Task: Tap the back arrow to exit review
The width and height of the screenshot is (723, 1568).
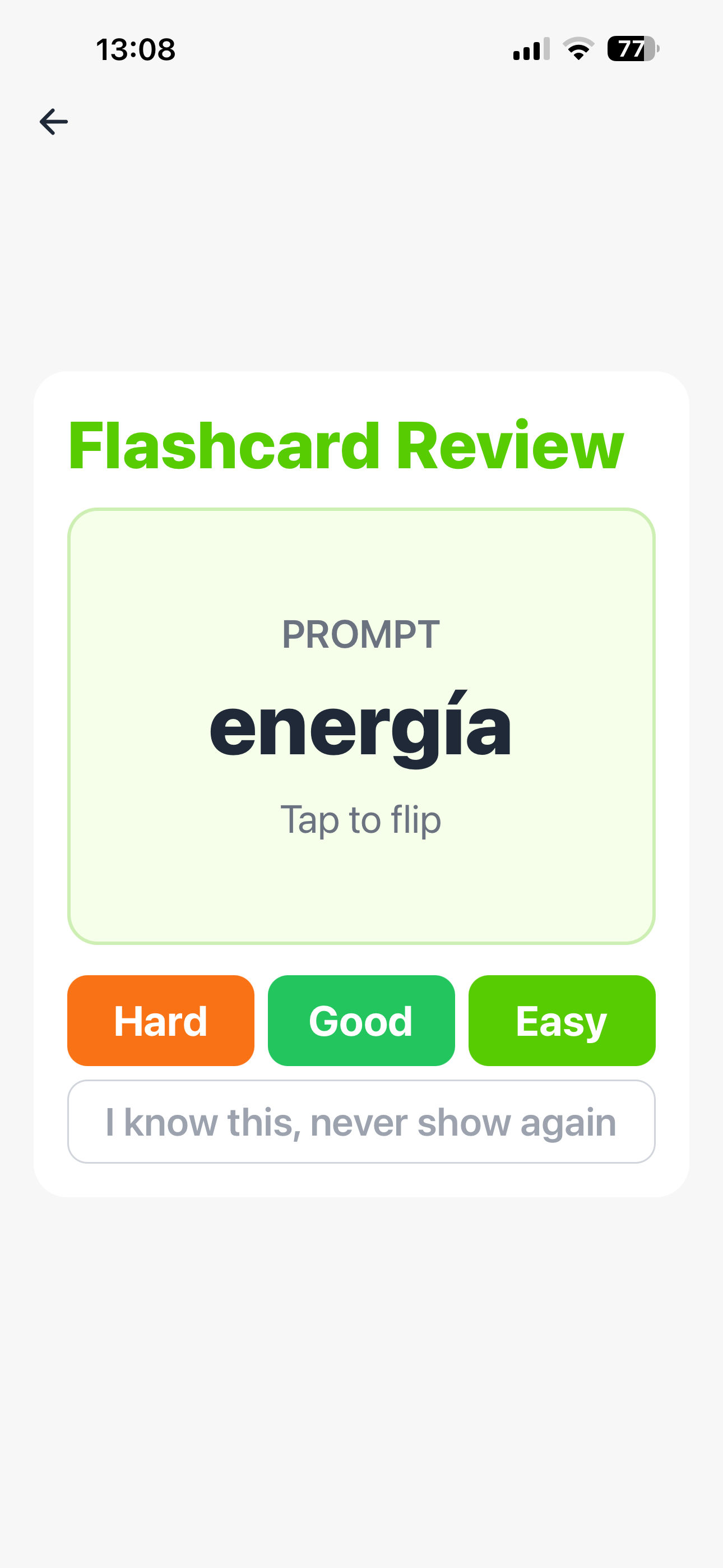Action: tap(54, 121)
